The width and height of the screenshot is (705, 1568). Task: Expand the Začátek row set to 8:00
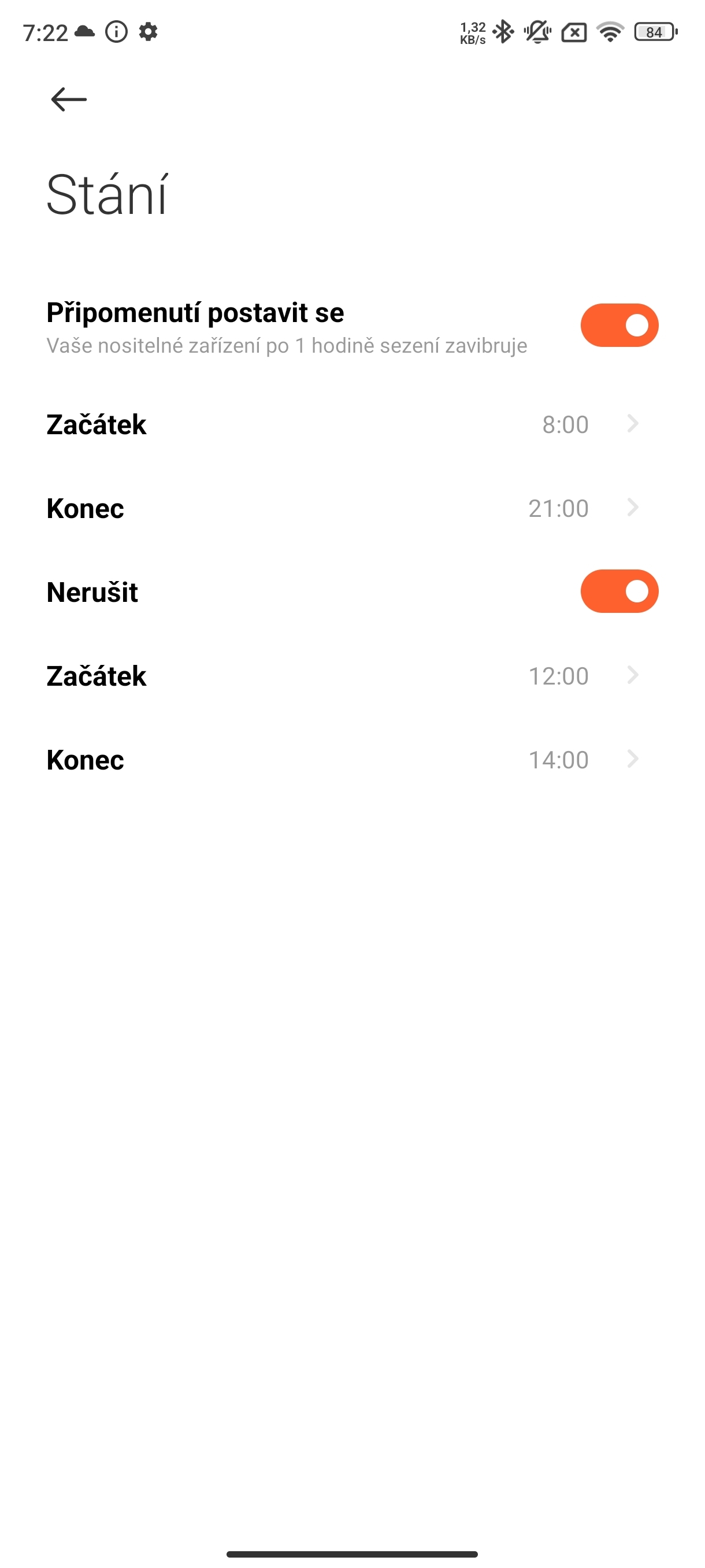[352, 424]
